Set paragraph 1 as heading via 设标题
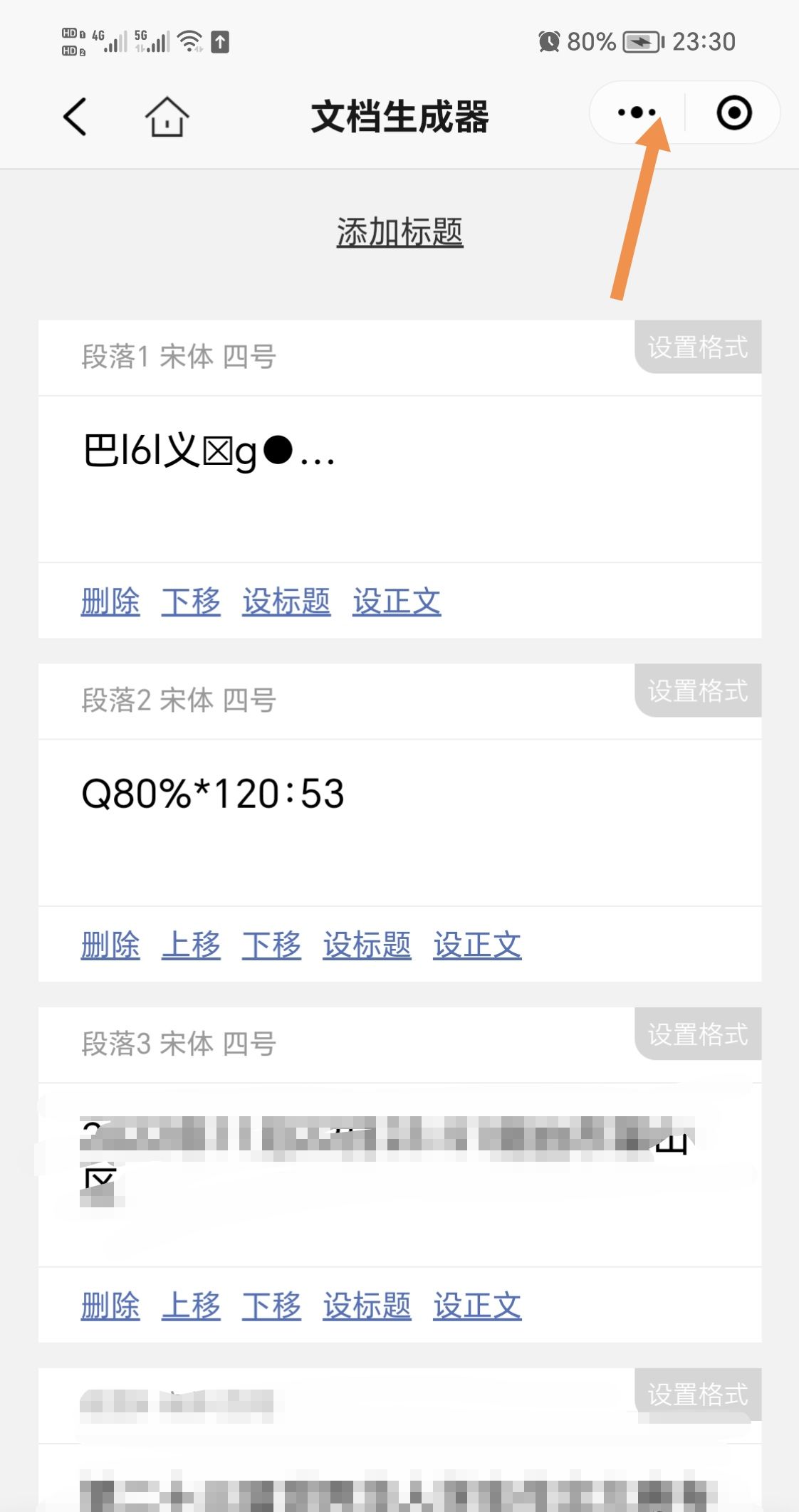This screenshot has height=1512, width=799. pos(286,602)
